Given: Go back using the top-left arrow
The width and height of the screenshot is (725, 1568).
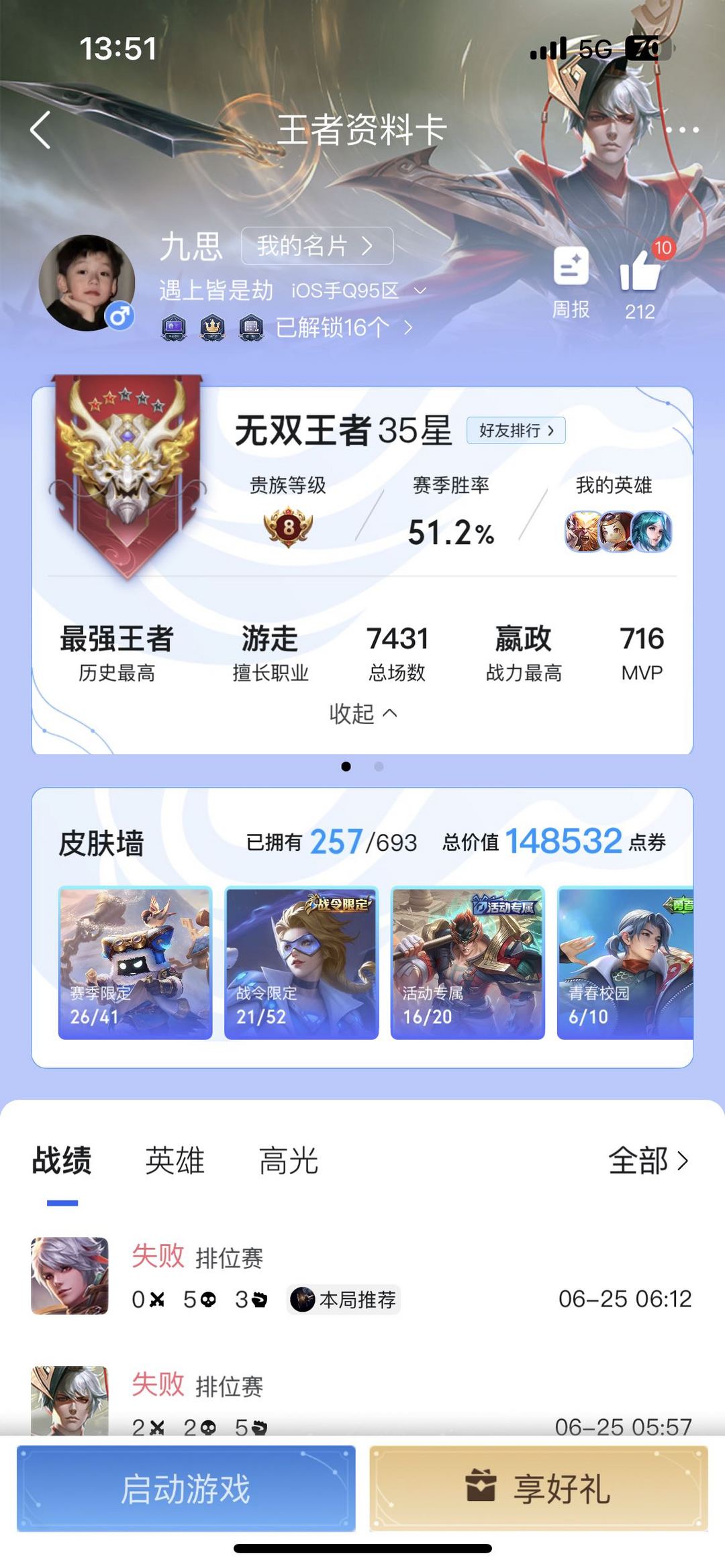Looking at the screenshot, I should click(x=41, y=129).
